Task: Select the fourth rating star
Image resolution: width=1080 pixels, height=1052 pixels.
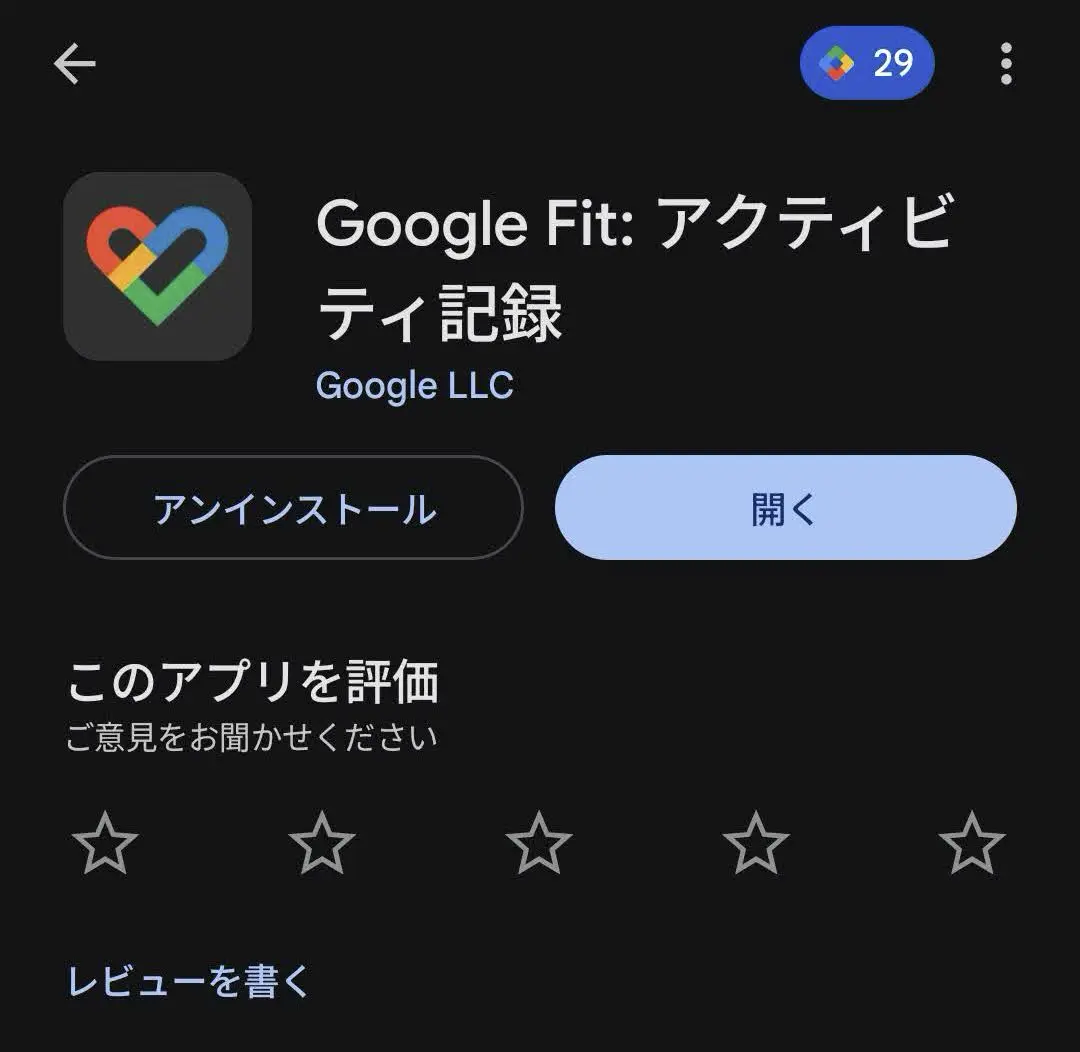Action: (x=756, y=843)
